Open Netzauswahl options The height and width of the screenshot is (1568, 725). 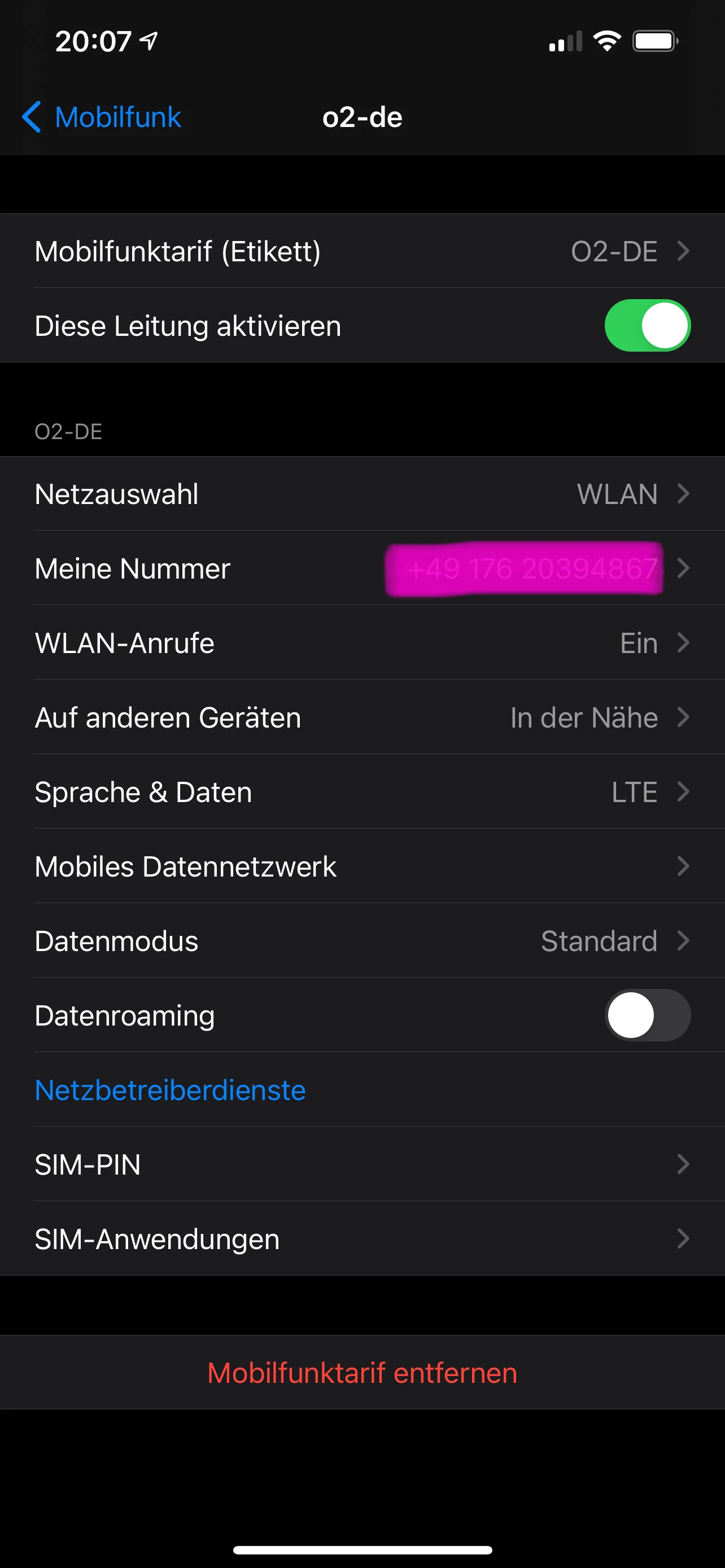(x=362, y=494)
